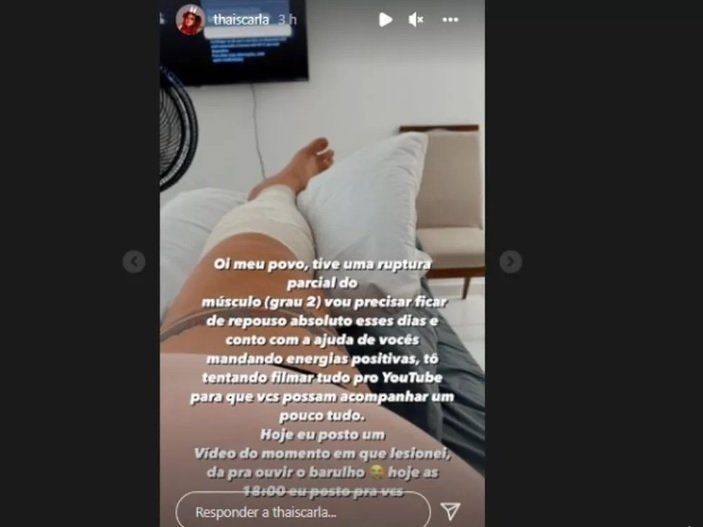This screenshot has height=527, width=703.
Task: Share story via paper plane icon
Action: (451, 511)
